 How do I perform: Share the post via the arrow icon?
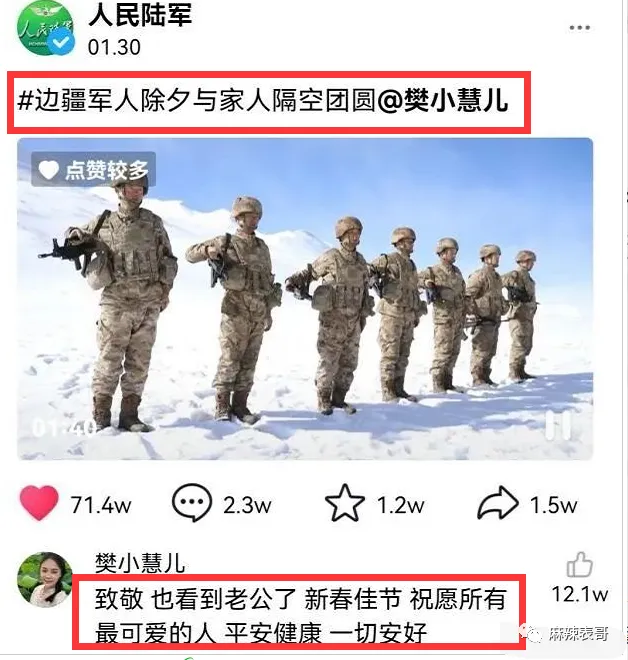point(497,505)
